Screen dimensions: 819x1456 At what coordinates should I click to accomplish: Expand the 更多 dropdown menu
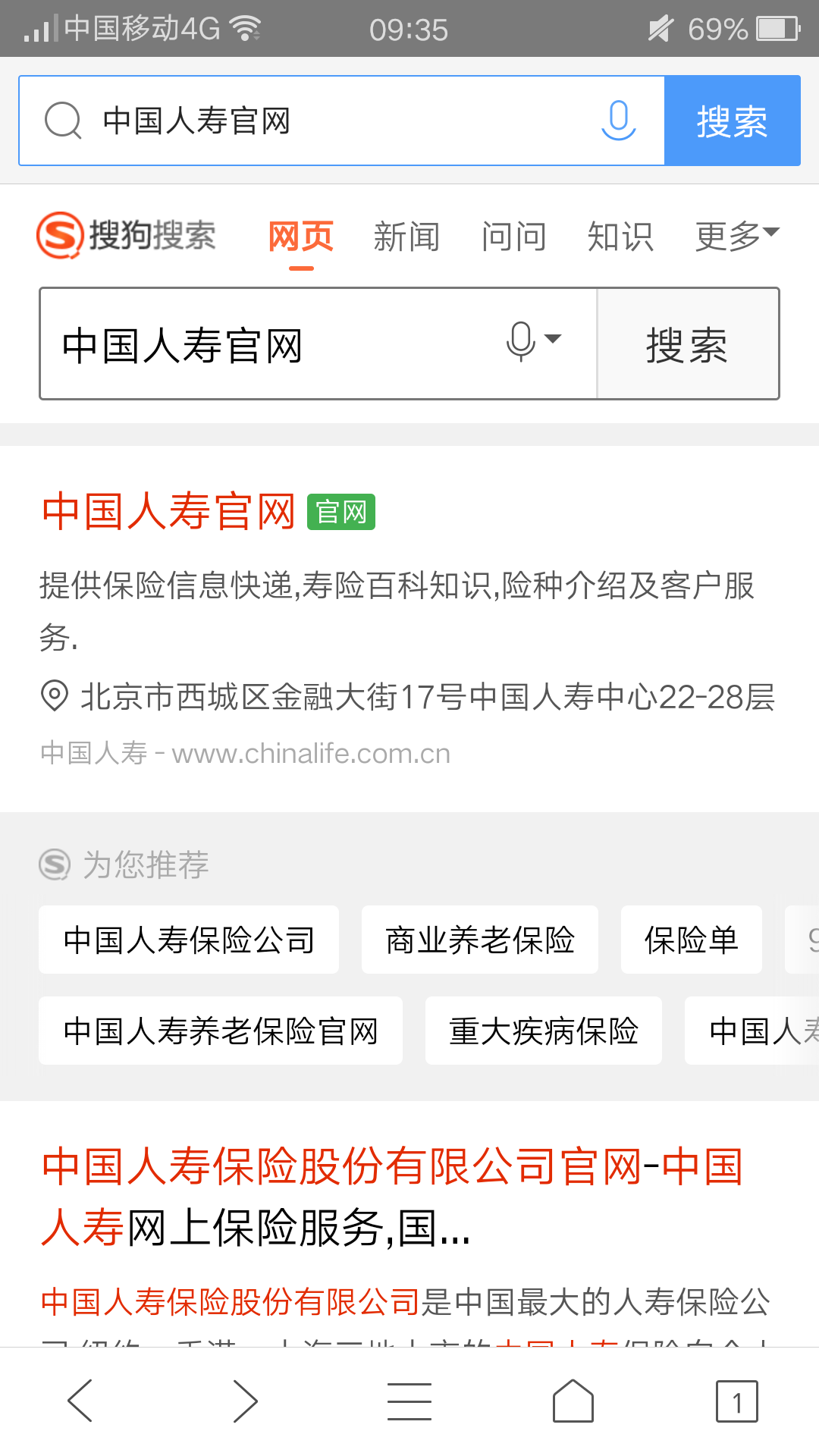point(735,236)
